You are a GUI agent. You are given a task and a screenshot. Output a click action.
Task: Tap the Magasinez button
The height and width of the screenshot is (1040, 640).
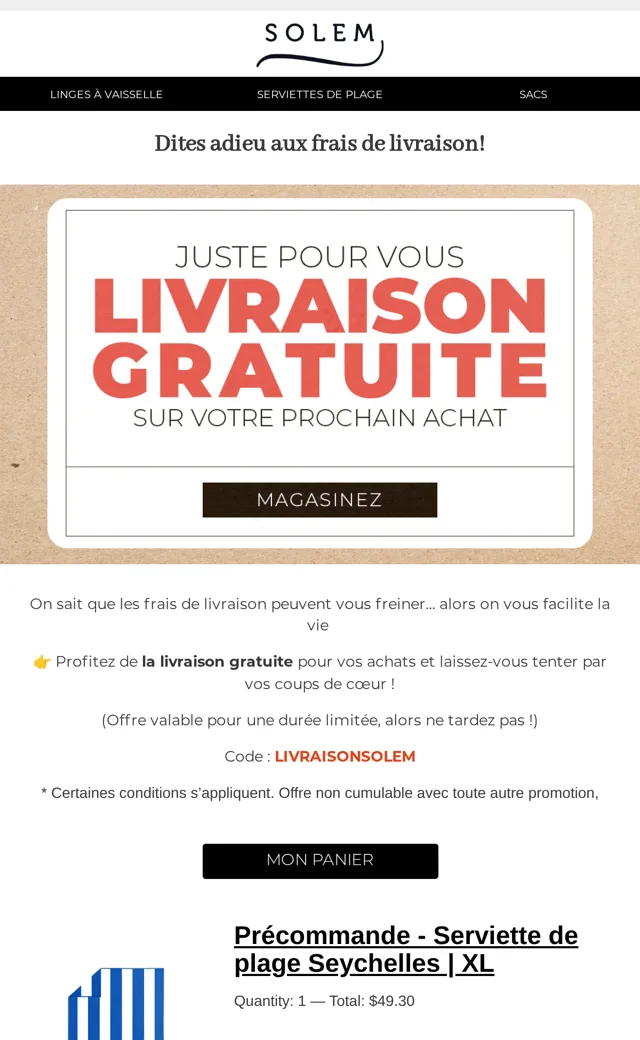pyautogui.click(x=320, y=499)
